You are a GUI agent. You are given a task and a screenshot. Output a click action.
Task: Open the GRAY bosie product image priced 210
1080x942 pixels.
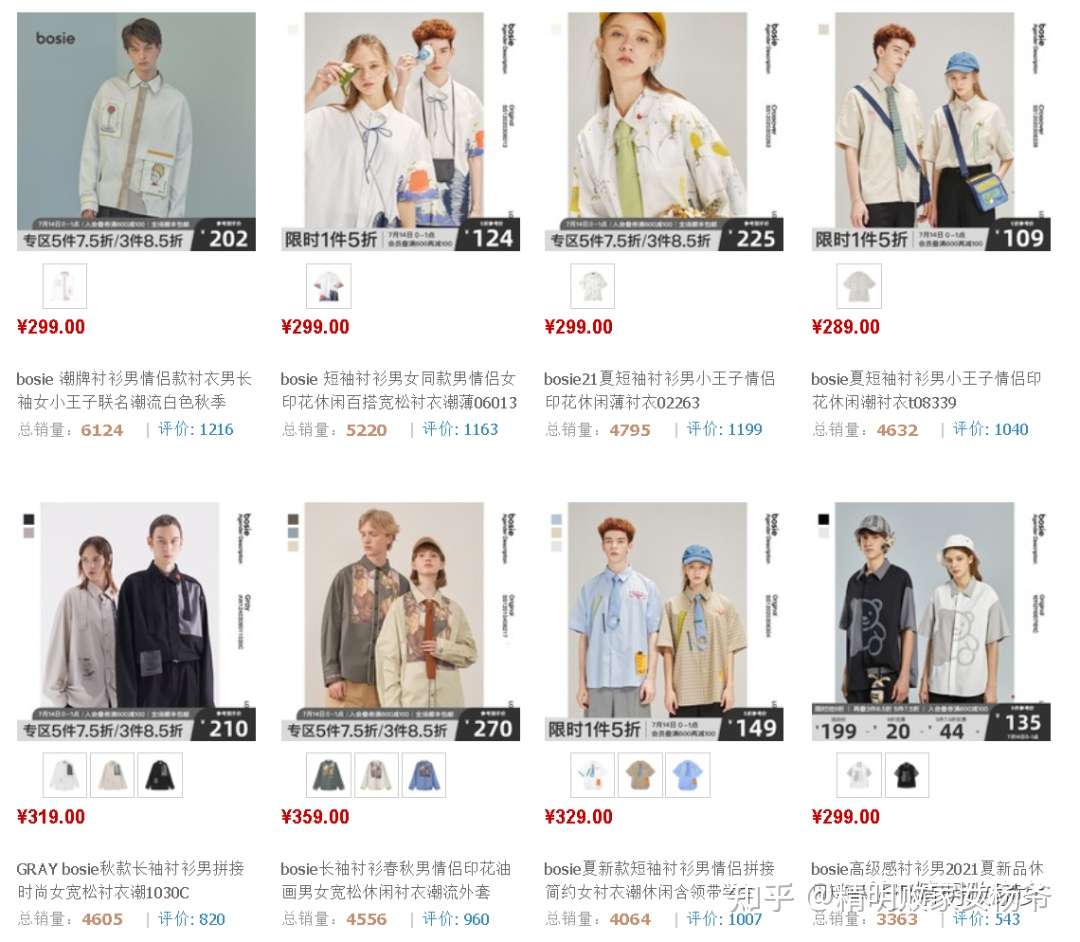(x=136, y=620)
